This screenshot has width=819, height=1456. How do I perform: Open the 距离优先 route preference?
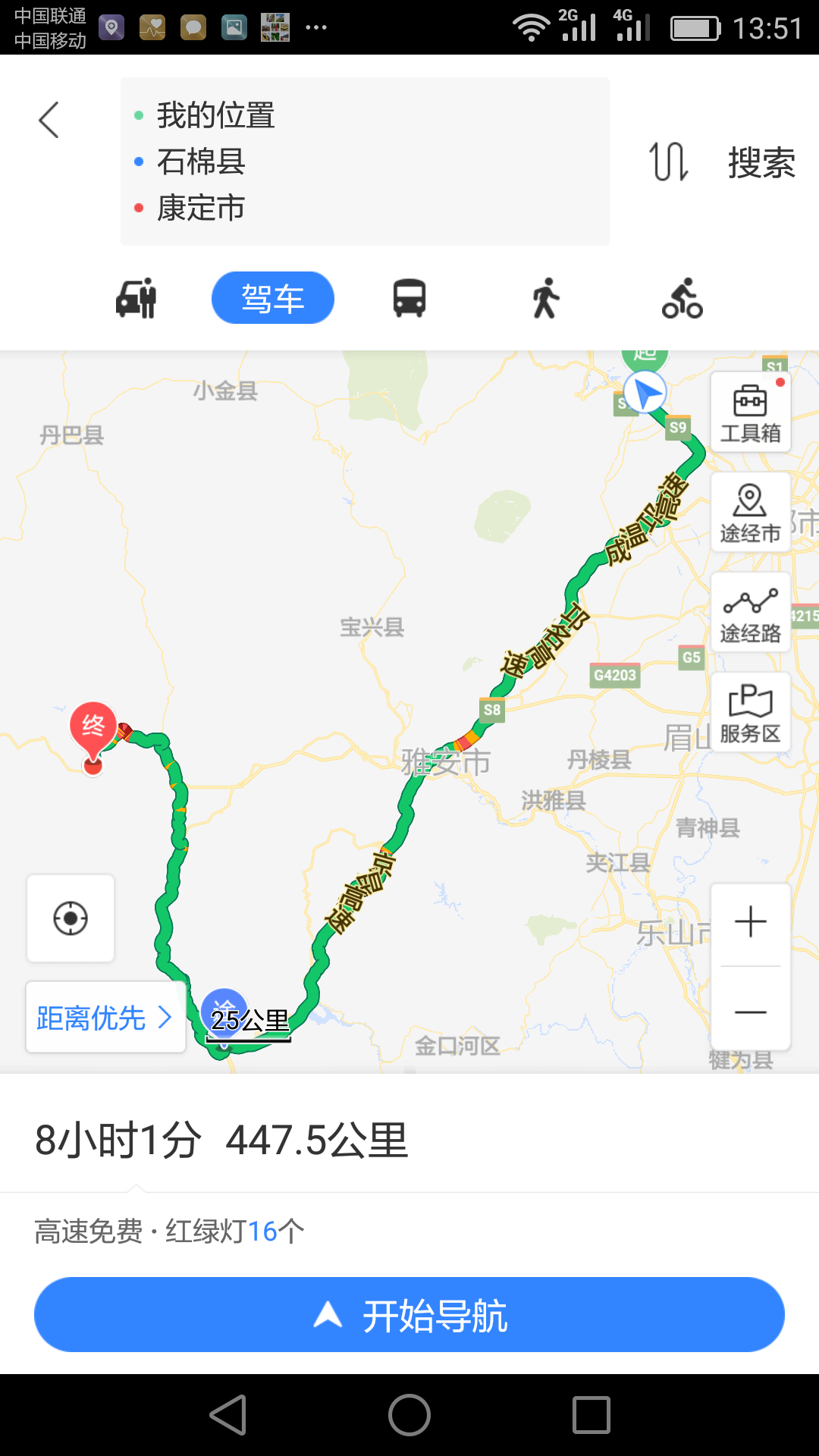click(x=105, y=1017)
